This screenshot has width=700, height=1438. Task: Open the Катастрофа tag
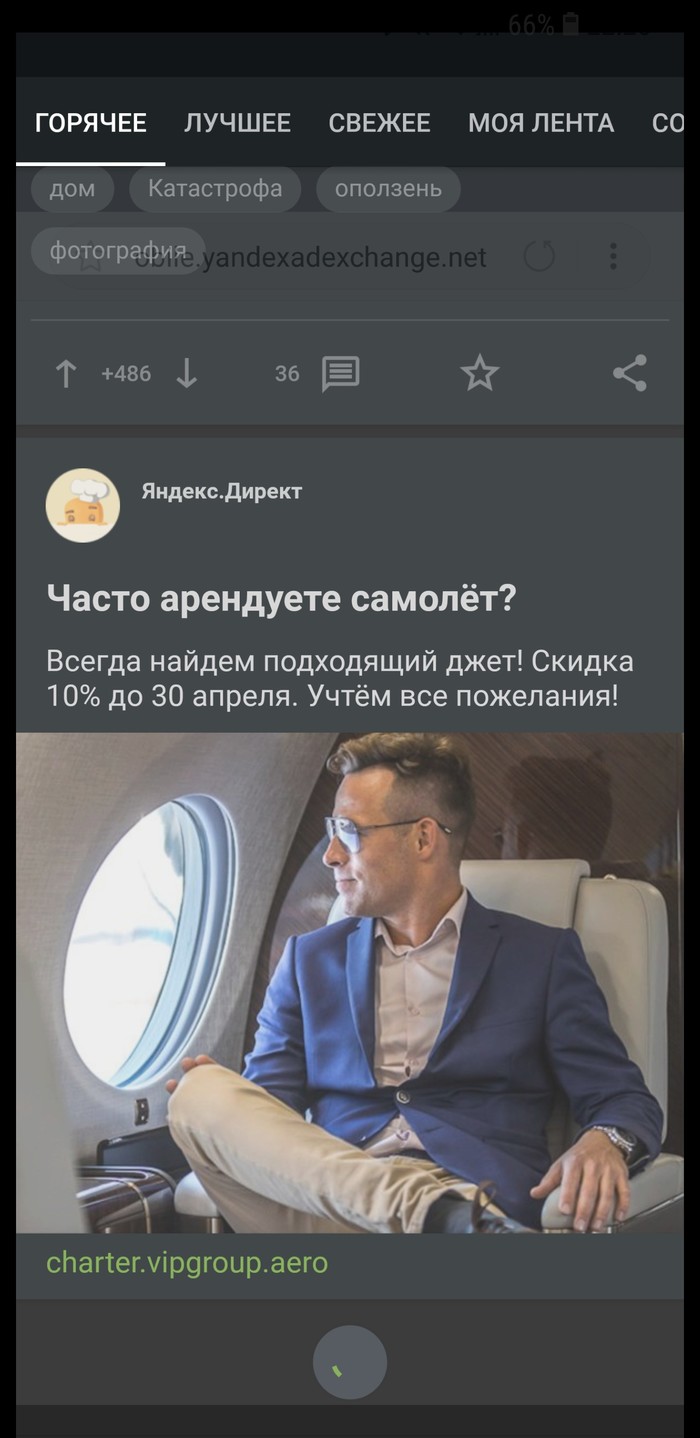(215, 189)
